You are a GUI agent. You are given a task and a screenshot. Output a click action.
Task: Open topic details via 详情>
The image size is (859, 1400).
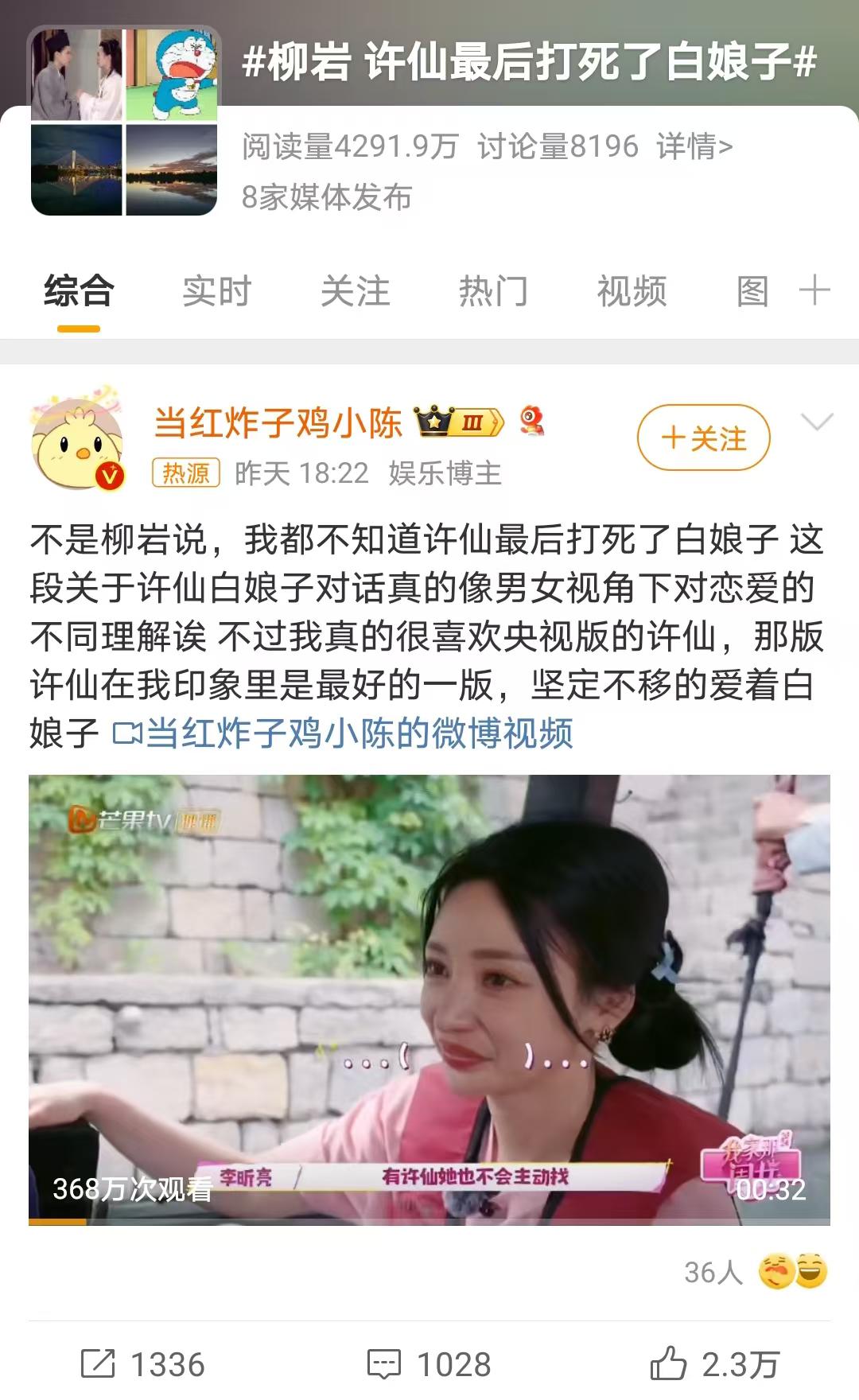[x=694, y=147]
